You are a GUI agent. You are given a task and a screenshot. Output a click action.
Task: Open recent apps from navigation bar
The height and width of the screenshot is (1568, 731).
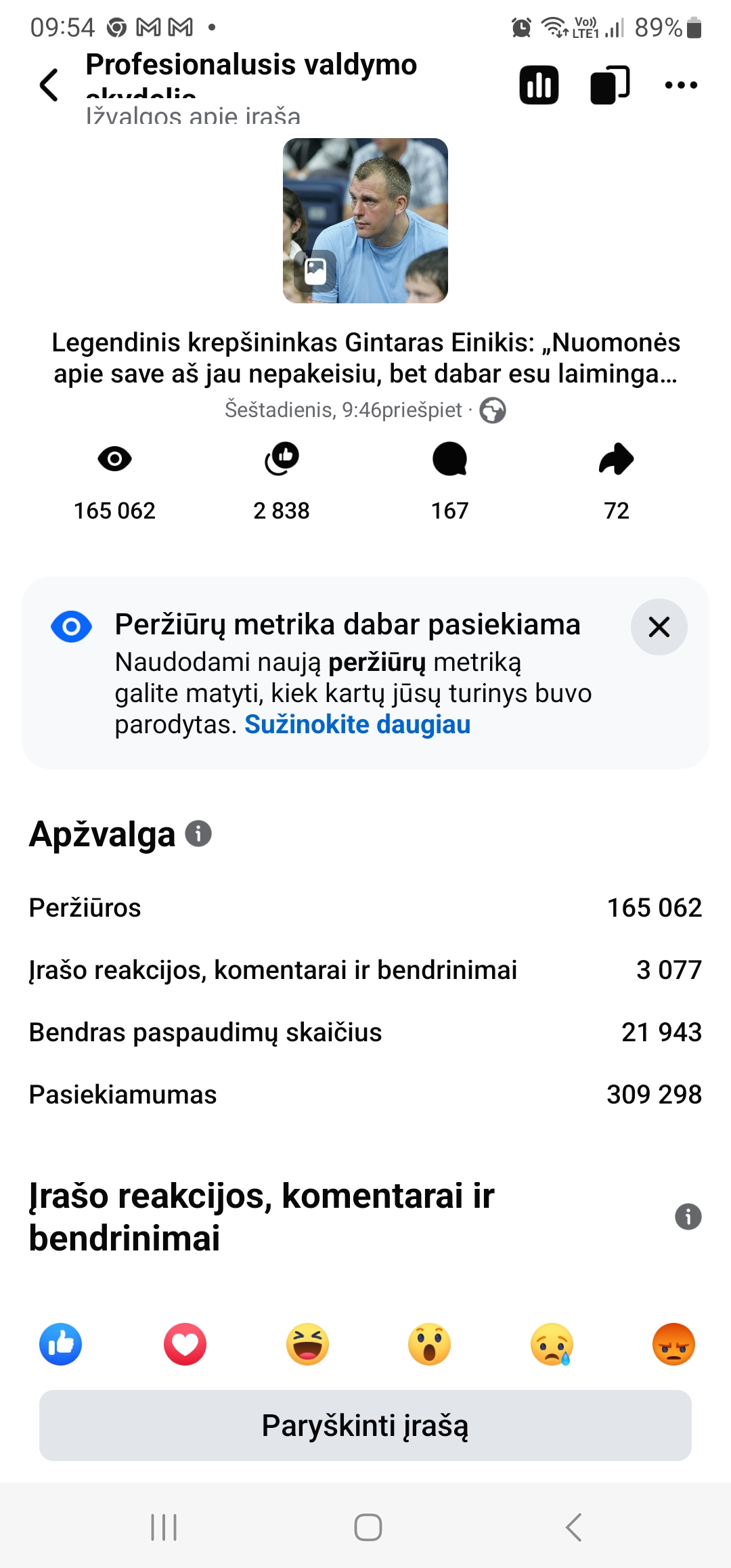[x=164, y=1527]
